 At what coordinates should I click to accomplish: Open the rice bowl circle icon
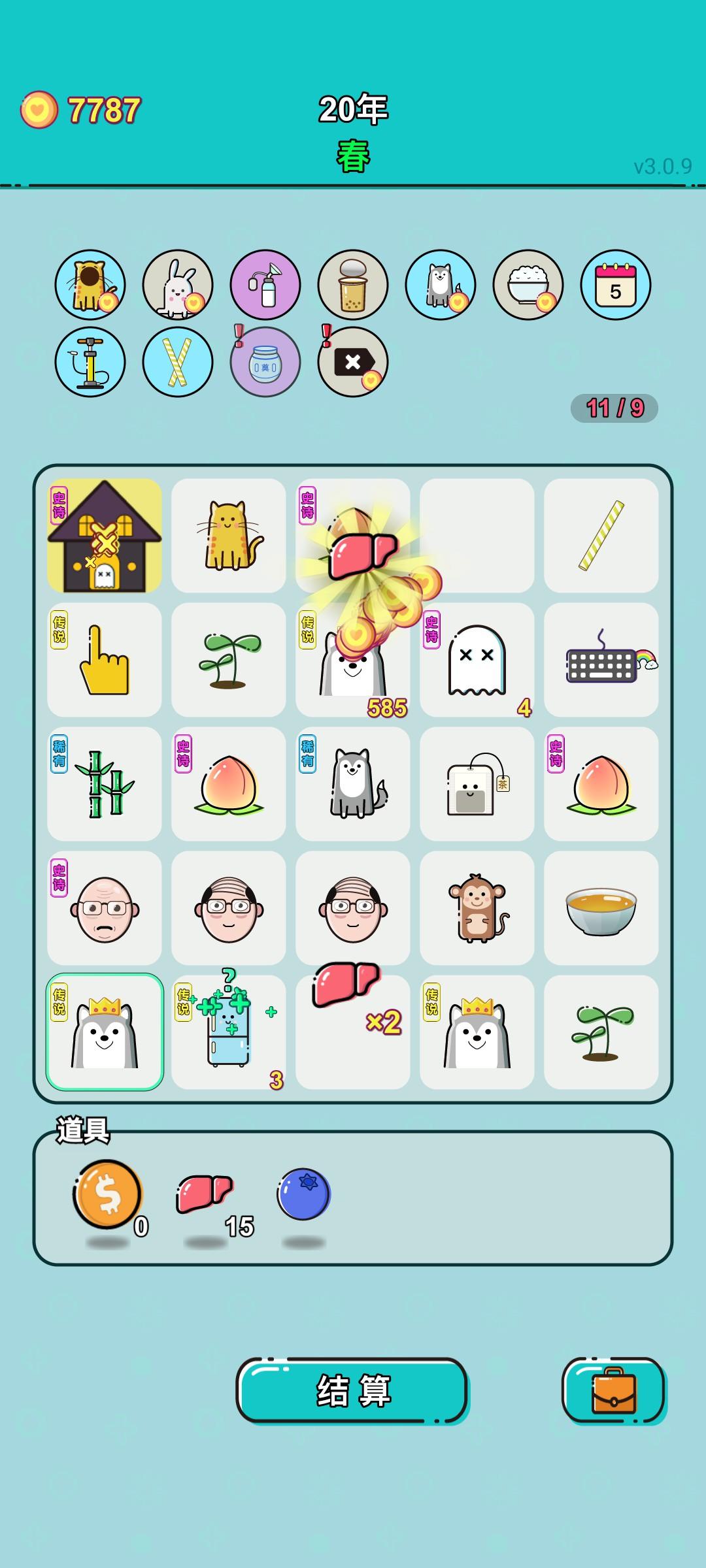528,285
